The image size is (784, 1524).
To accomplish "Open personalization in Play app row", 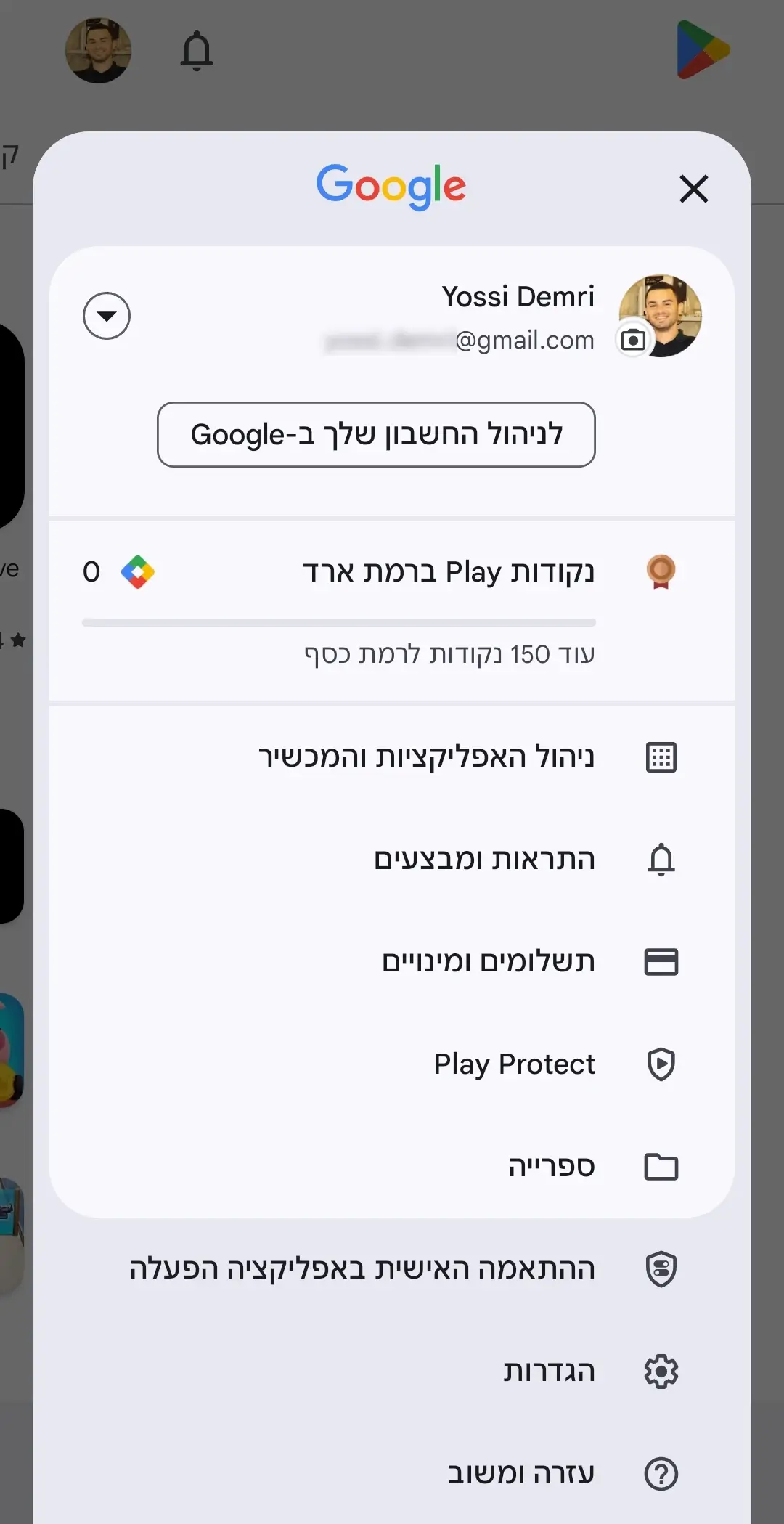I will [x=392, y=1269].
